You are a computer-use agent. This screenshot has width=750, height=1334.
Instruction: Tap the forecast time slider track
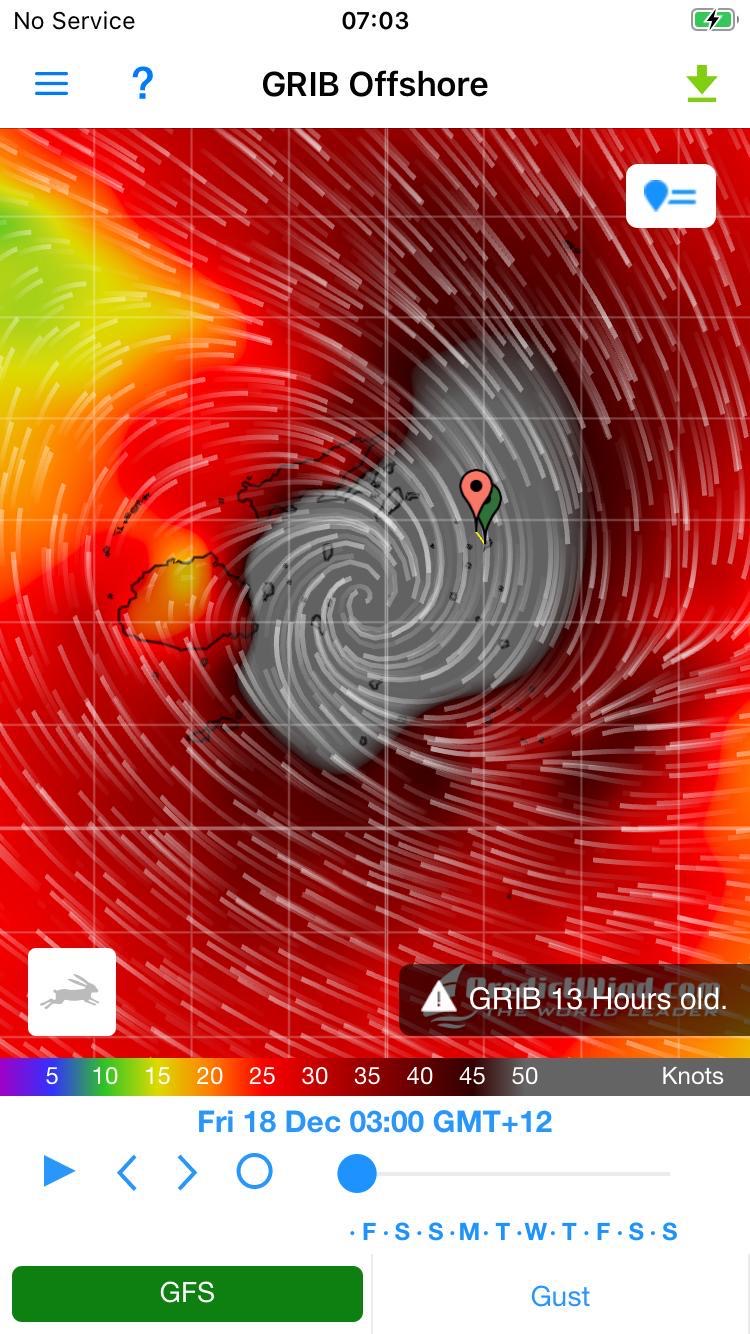[520, 1173]
